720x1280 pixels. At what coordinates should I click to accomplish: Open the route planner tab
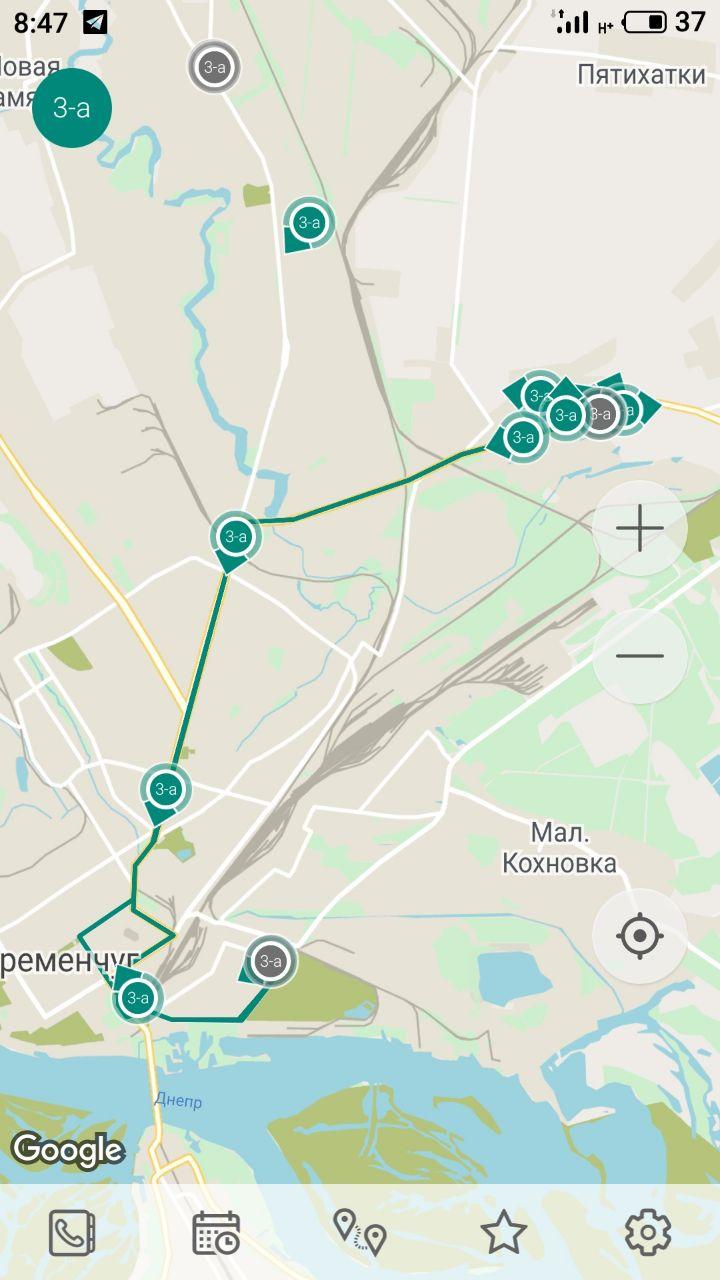point(360,1233)
